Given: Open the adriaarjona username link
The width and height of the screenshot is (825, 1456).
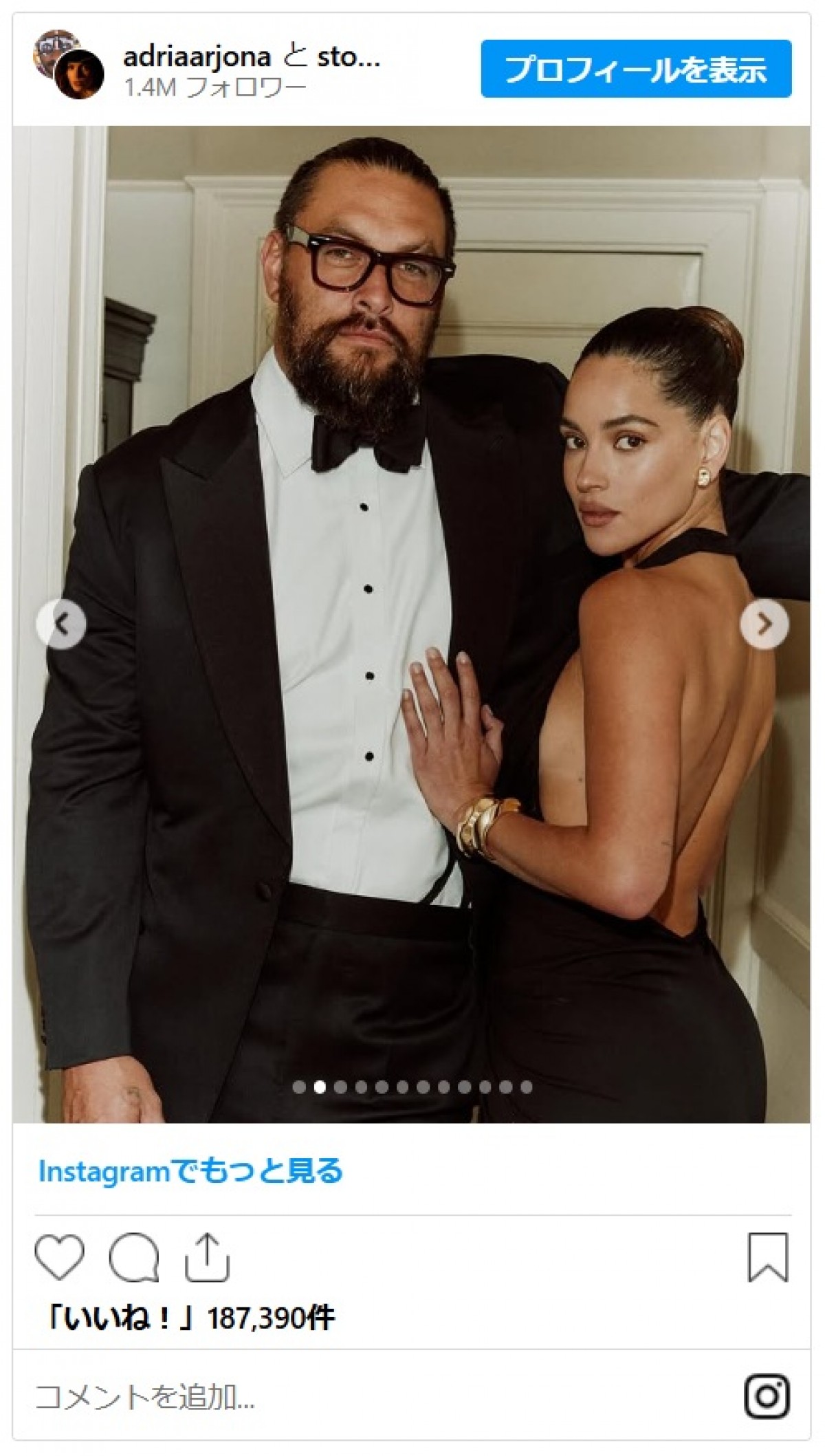Looking at the screenshot, I should coord(197,58).
